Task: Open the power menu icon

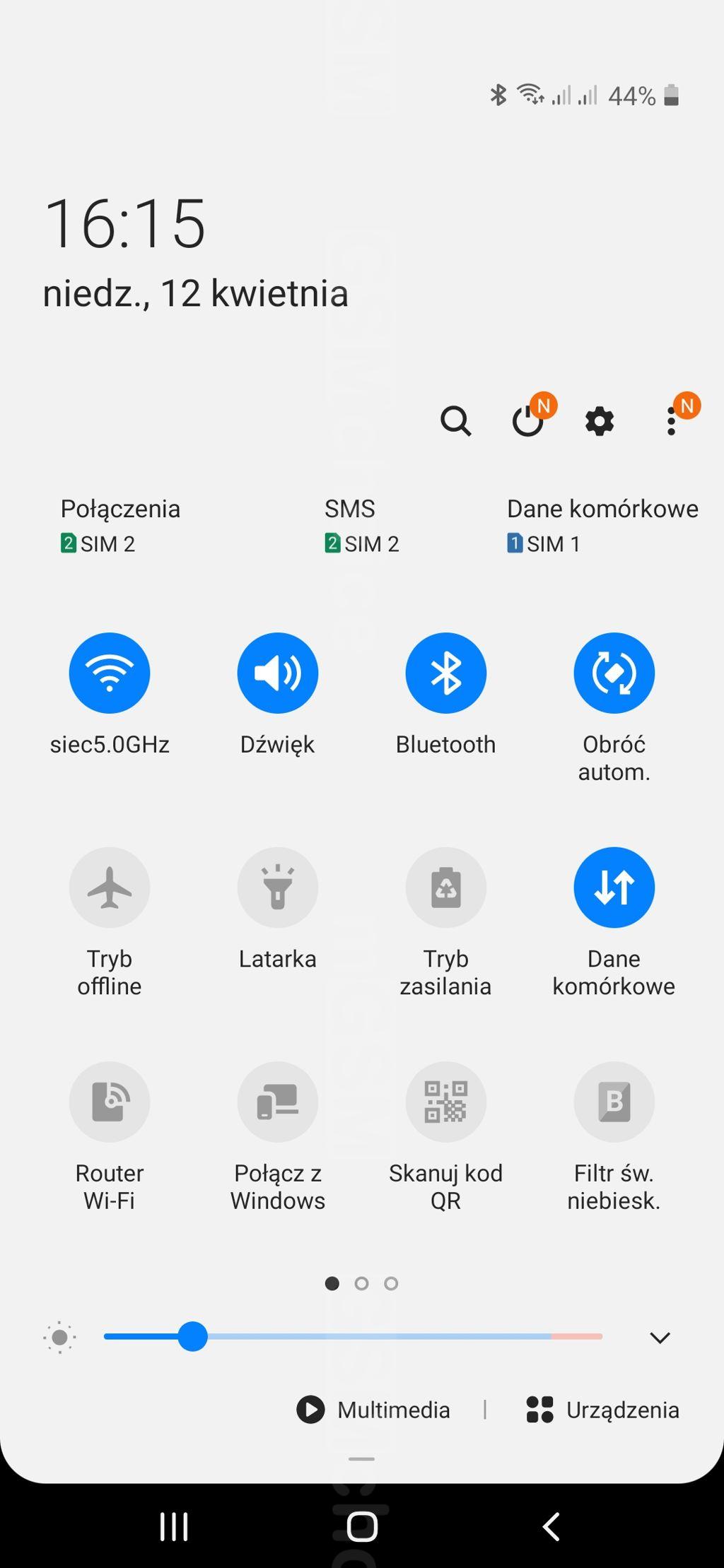Action: (527, 422)
